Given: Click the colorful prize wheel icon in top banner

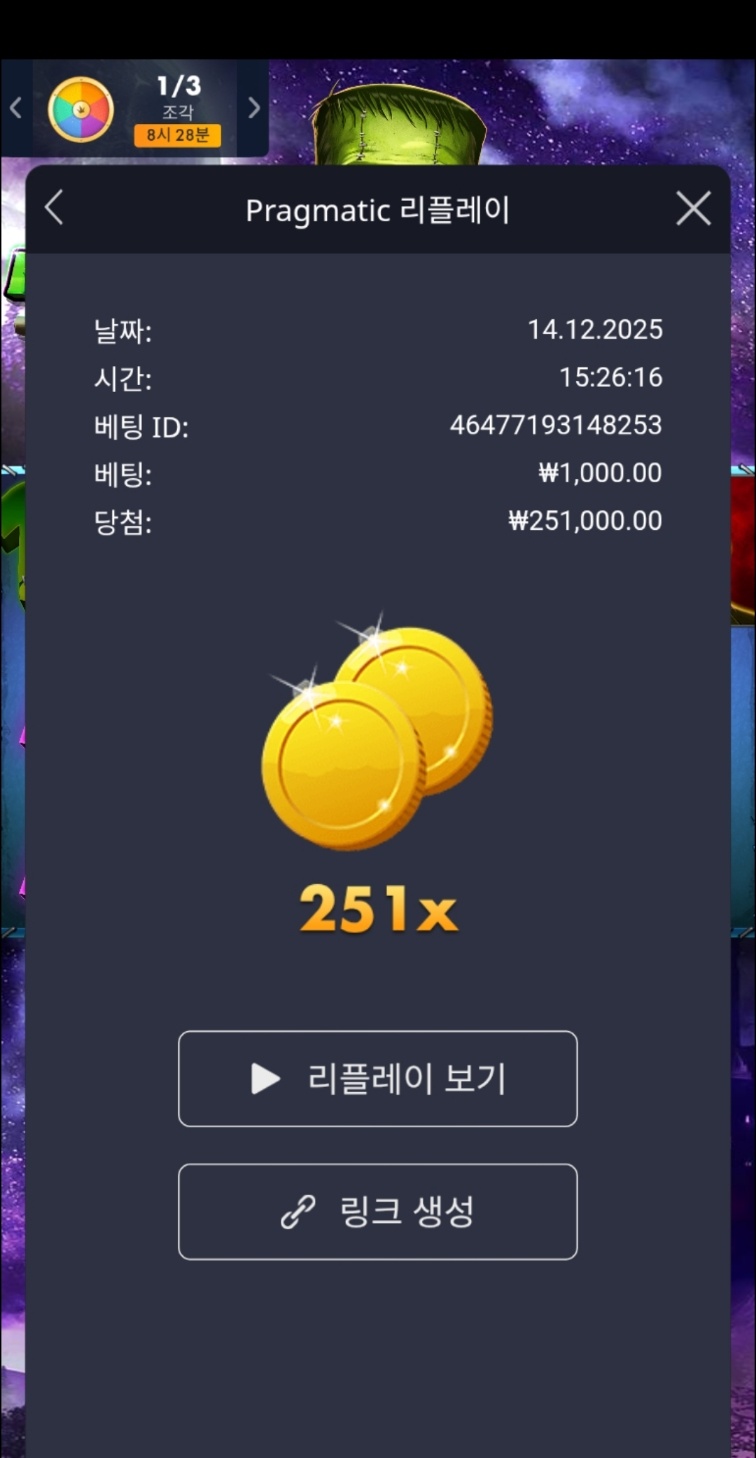Looking at the screenshot, I should click(x=78, y=107).
